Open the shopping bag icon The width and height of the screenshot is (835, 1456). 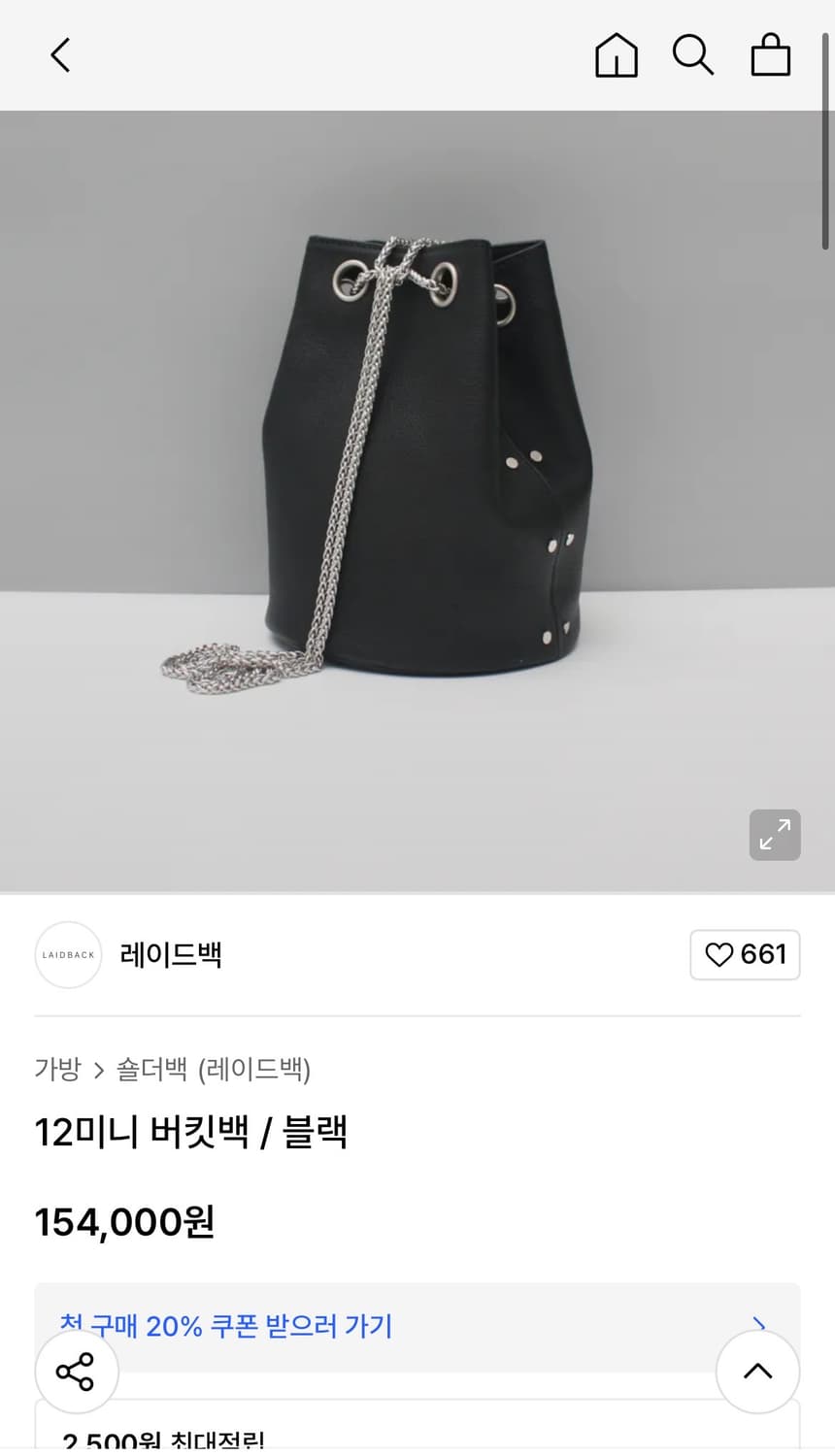pyautogui.click(x=770, y=55)
